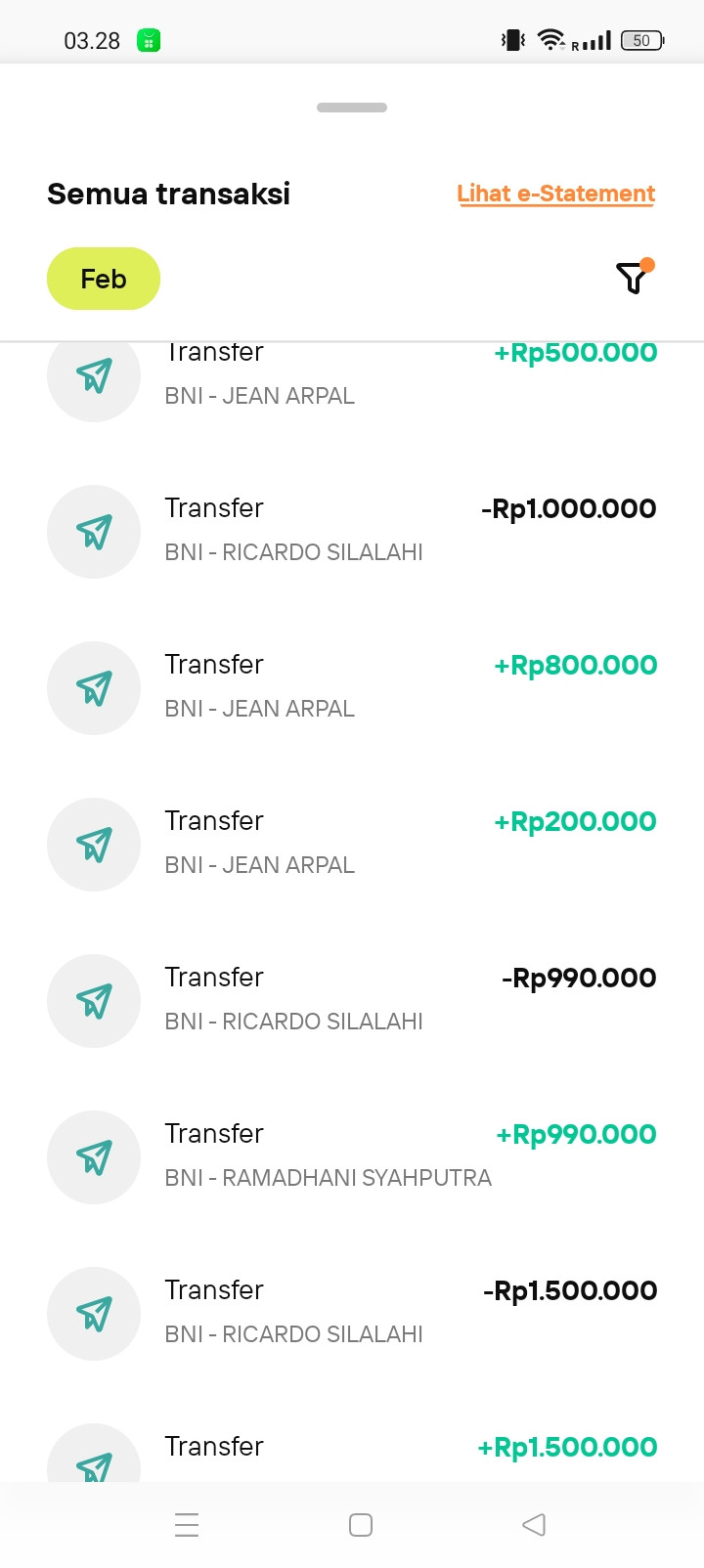Viewport: 704px width, 1568px height.
Task: Open the +Rp200.000 transfer from Jean Arpal
Action: tap(352, 844)
